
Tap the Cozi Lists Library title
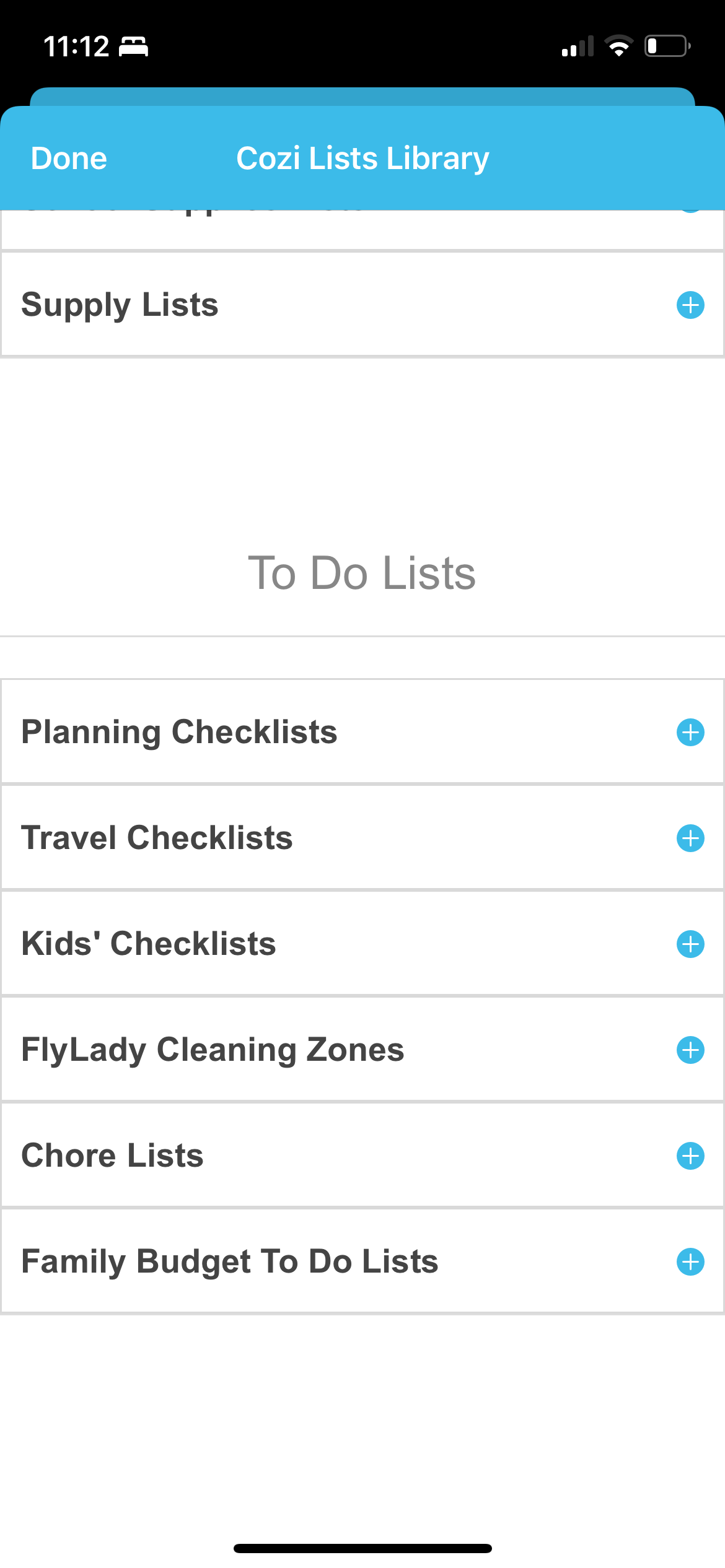click(x=362, y=157)
